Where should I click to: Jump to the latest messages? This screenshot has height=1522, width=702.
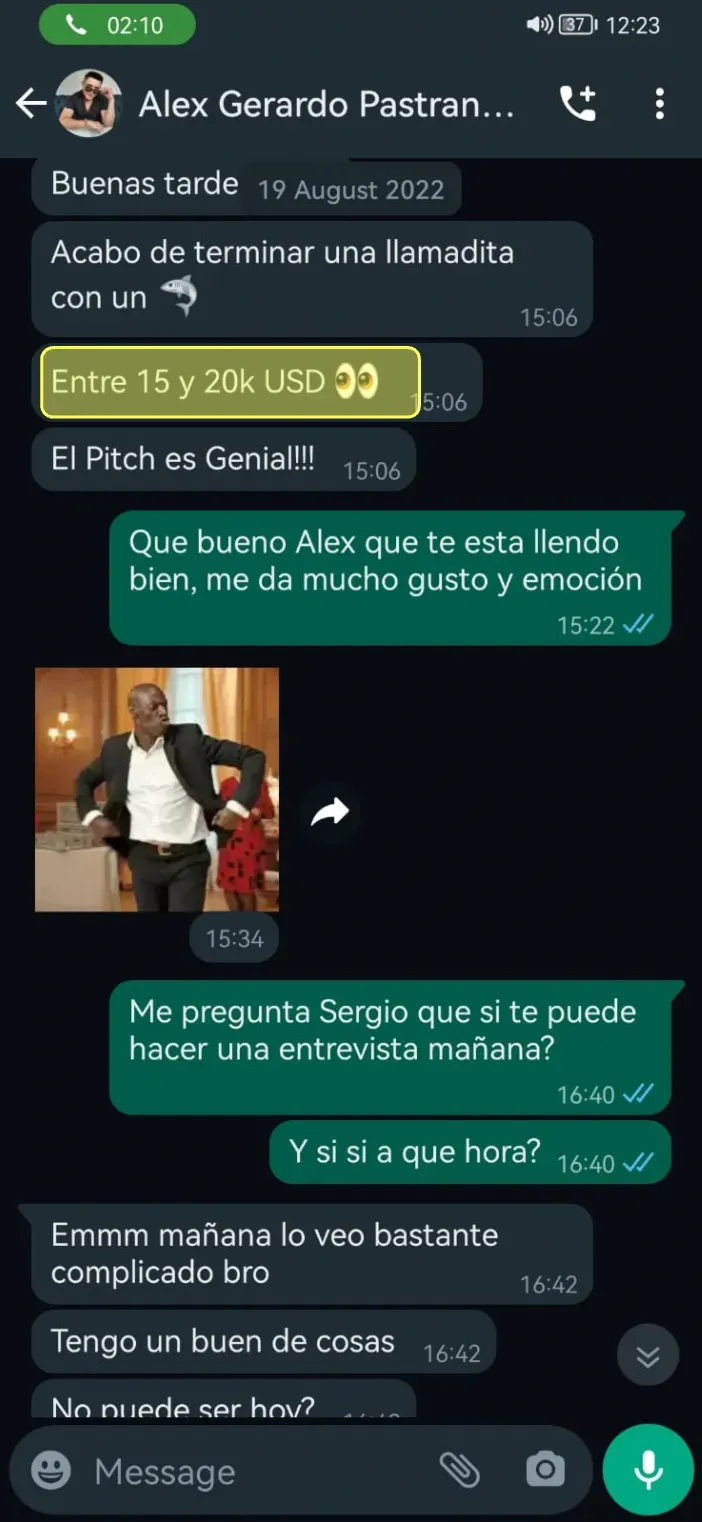pyautogui.click(x=648, y=1355)
